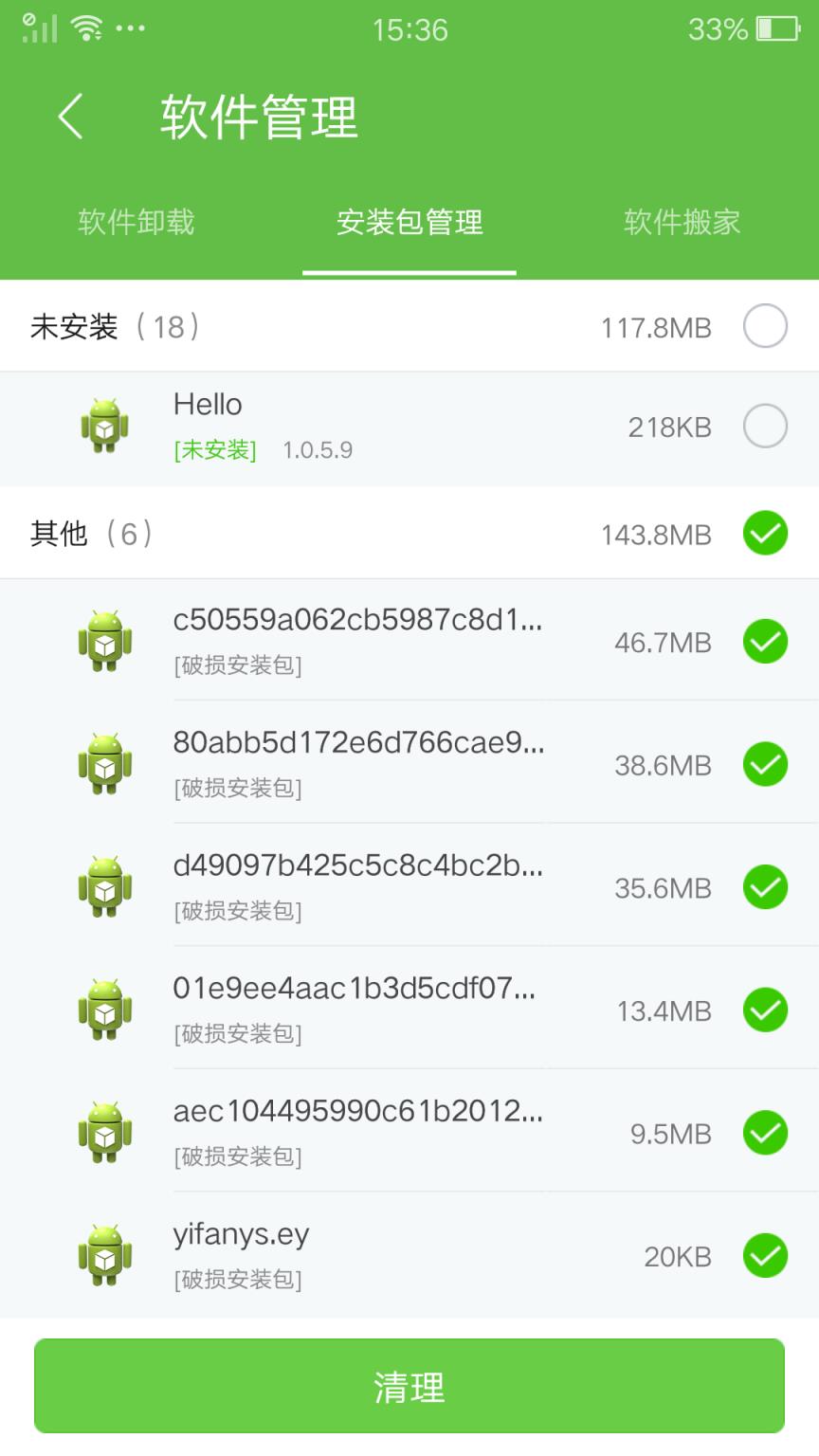Click the c50559a062cb5987 package icon
The width and height of the screenshot is (819, 1456).
pos(104,641)
